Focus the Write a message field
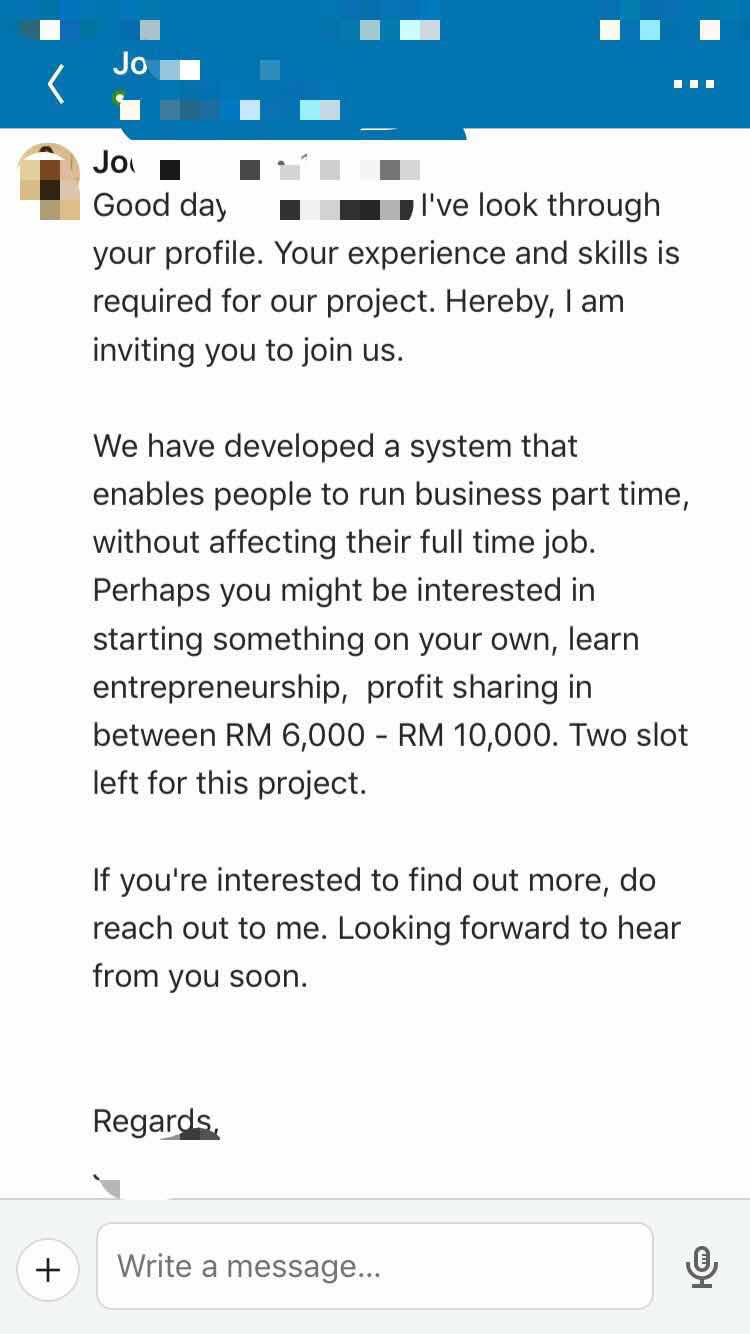The height and width of the screenshot is (1334, 750). [375, 1266]
